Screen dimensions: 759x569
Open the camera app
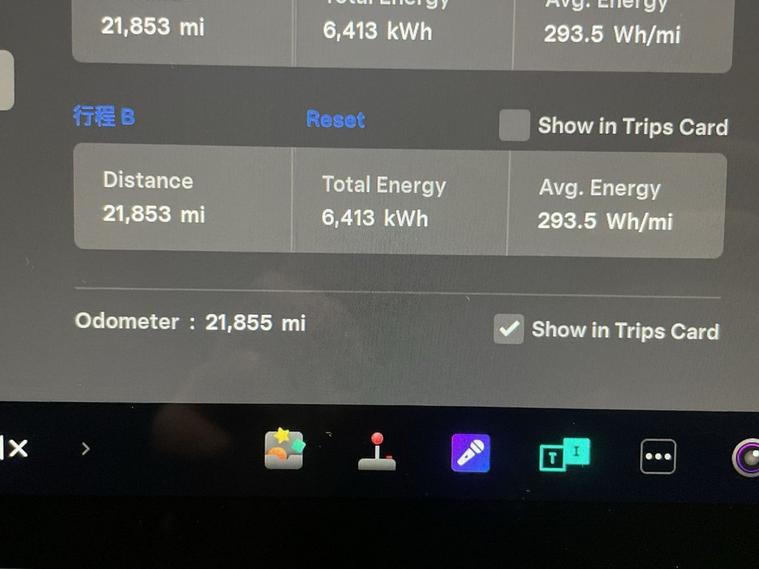click(747, 457)
